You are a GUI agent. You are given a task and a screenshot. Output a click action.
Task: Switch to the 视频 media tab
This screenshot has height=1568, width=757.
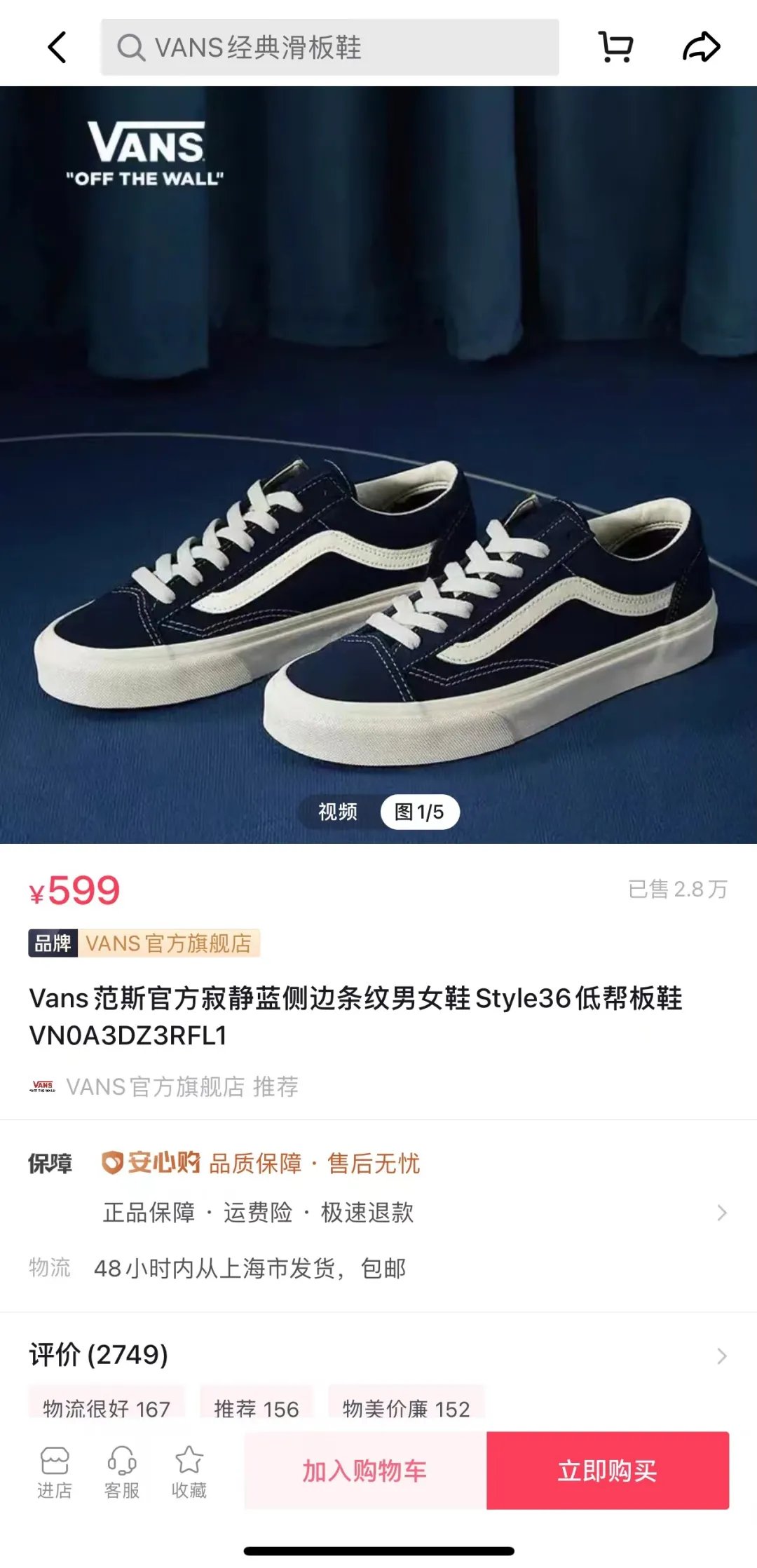(338, 812)
